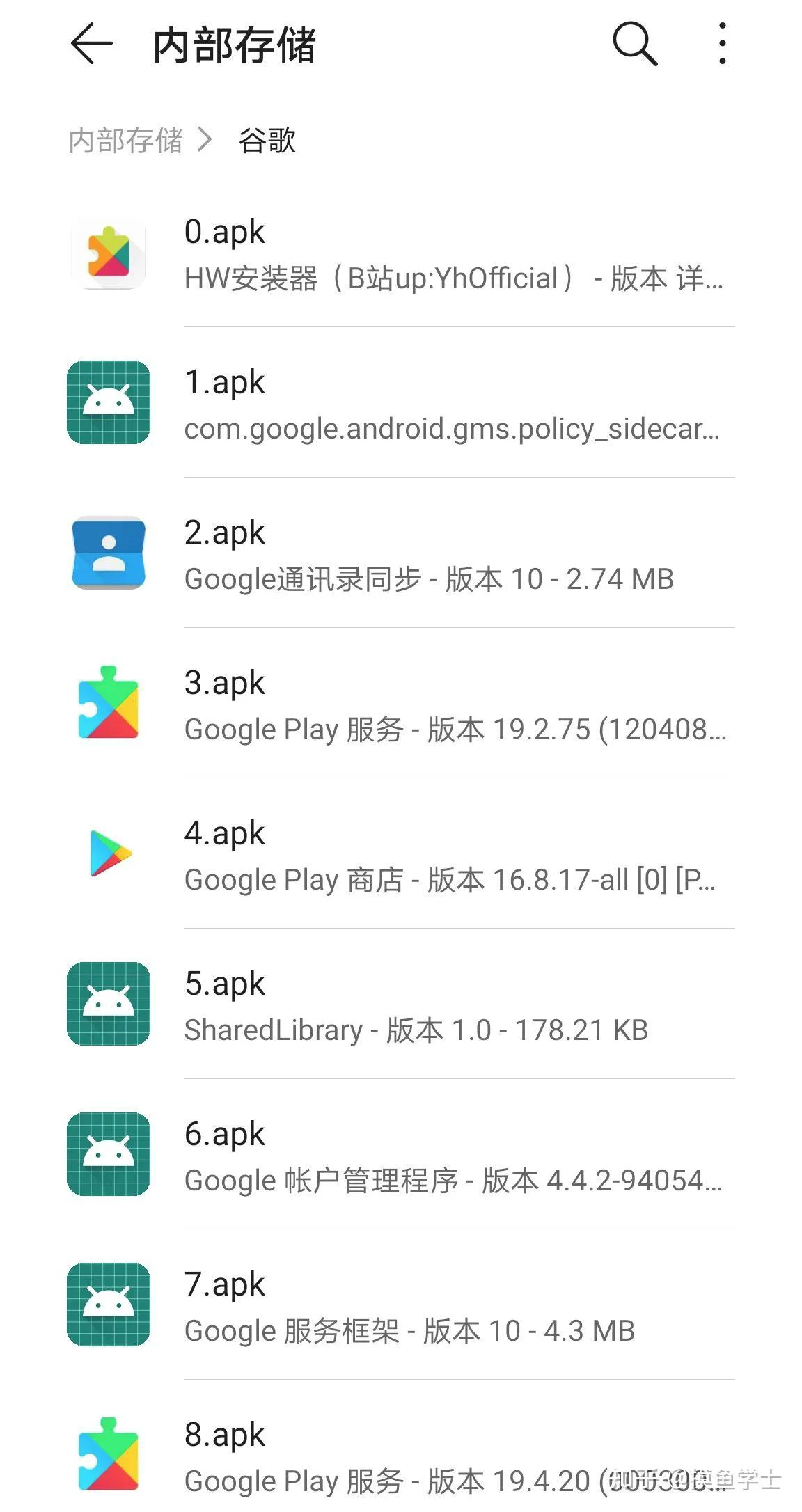This screenshot has height=1512, width=802.
Task: Open 2.apk Google通讯录同步
Action: [401, 553]
